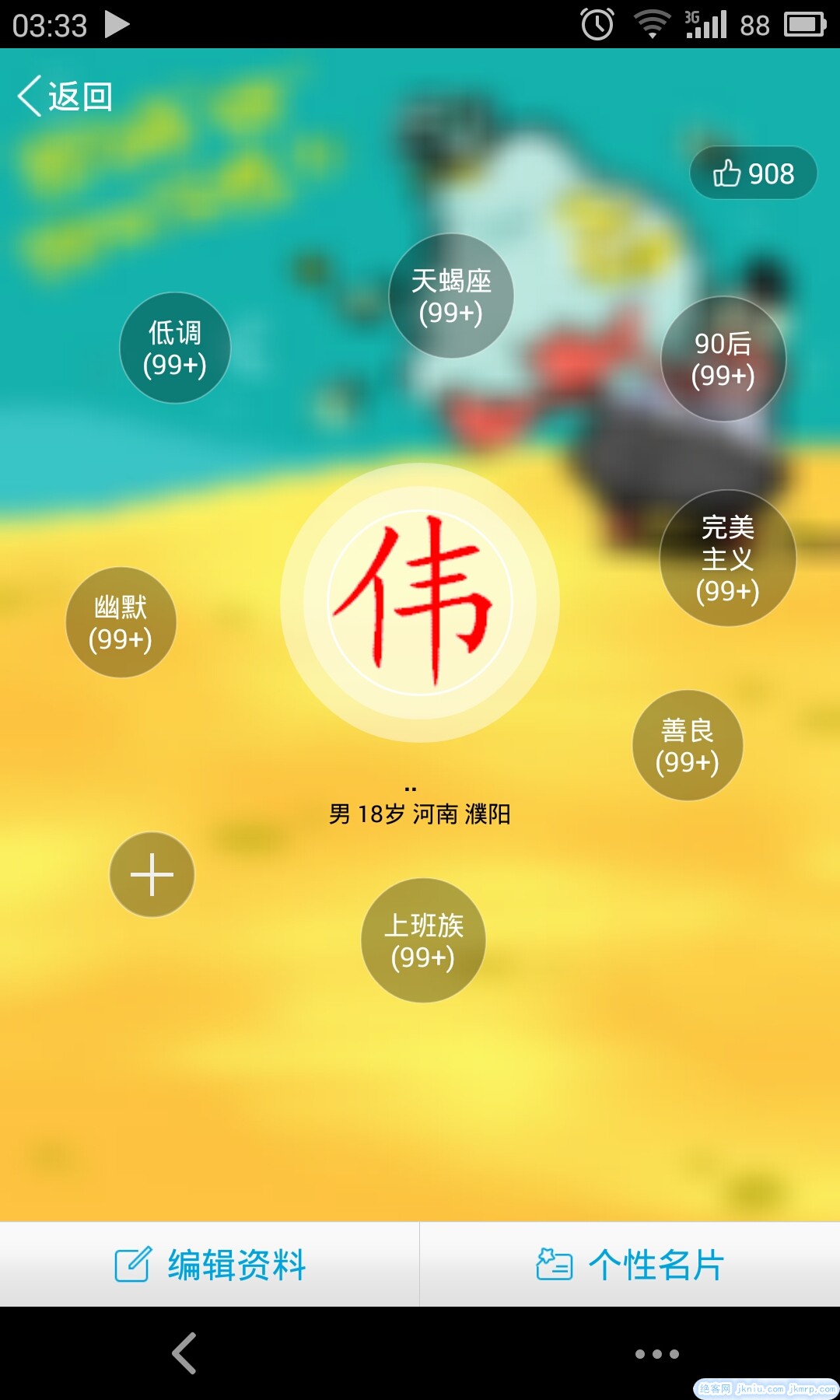Go back with the system back arrow

click(x=184, y=1353)
